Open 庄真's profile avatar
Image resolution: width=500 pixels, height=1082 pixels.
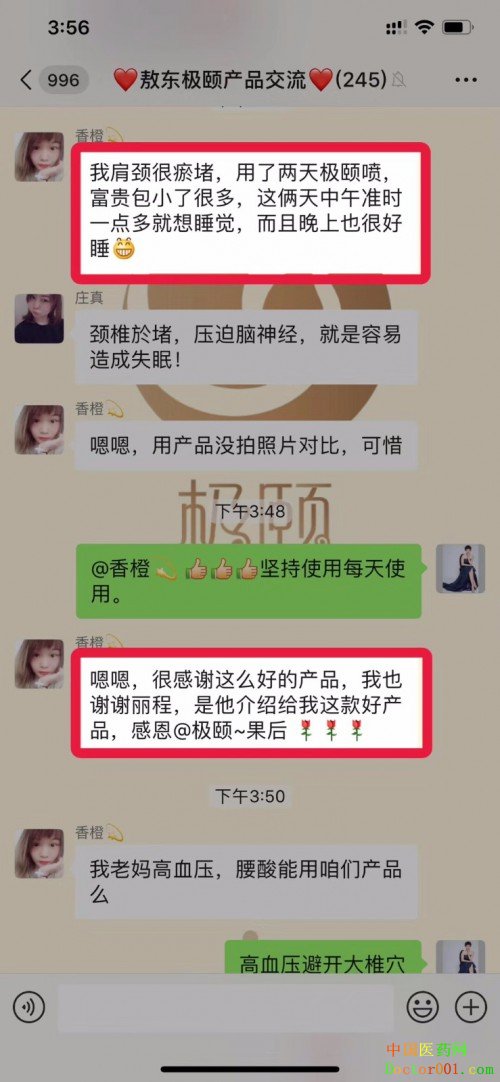[x=39, y=318]
